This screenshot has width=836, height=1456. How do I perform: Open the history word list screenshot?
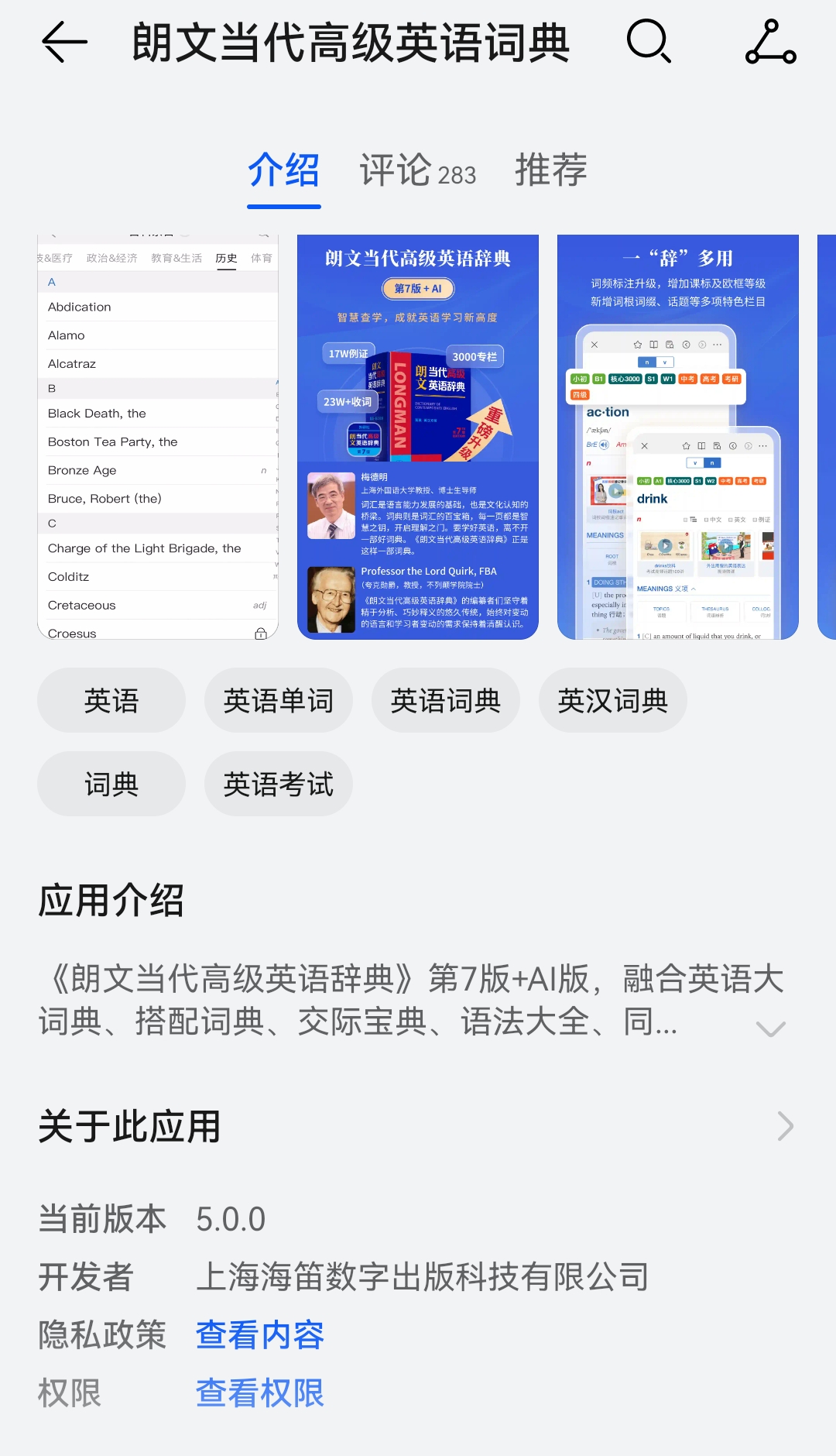(x=158, y=437)
